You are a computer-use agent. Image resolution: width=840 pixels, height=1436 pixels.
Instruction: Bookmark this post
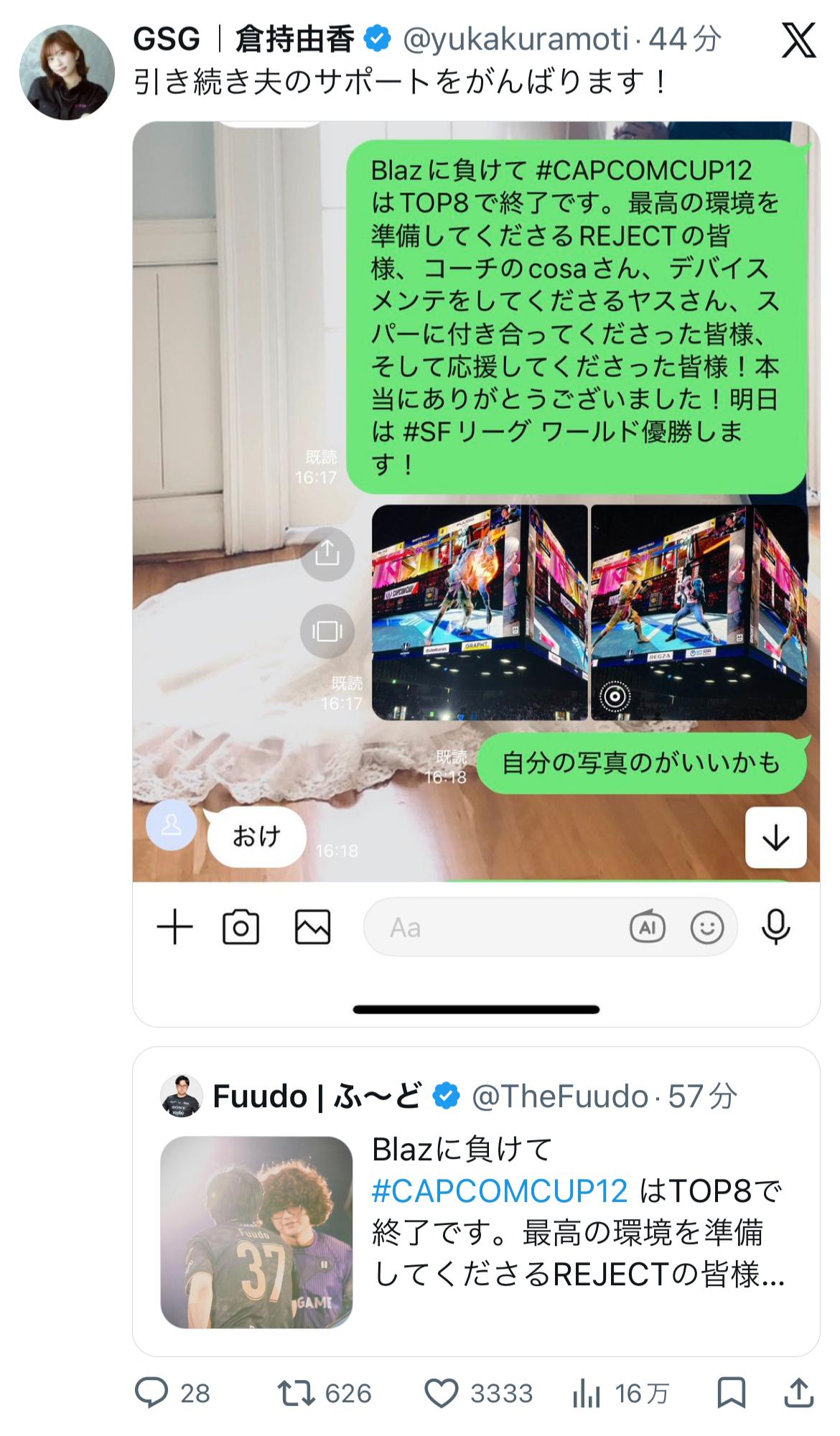pyautogui.click(x=731, y=1393)
